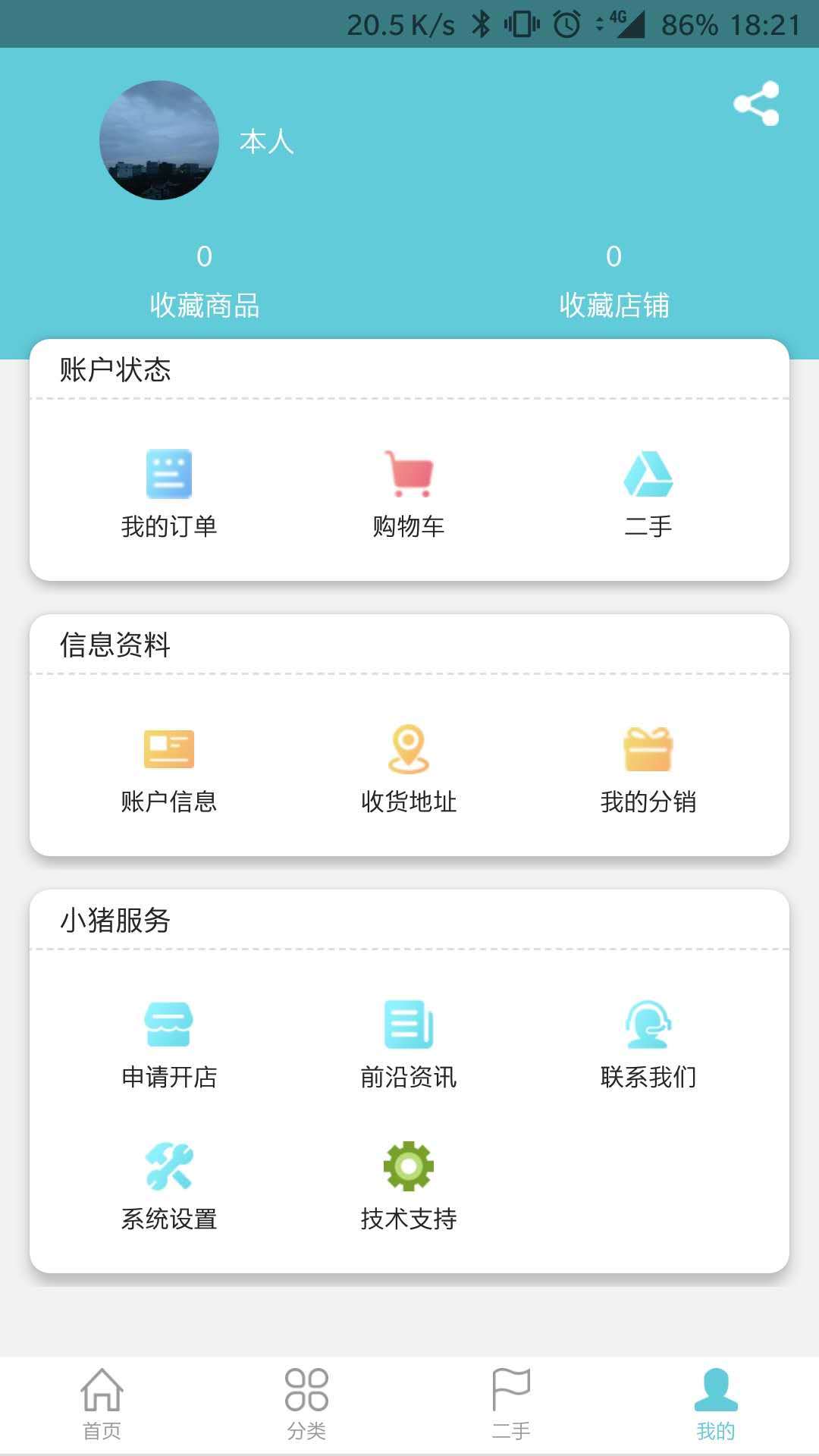
Task: Switch to the 首页 home tab
Action: tap(102, 1404)
